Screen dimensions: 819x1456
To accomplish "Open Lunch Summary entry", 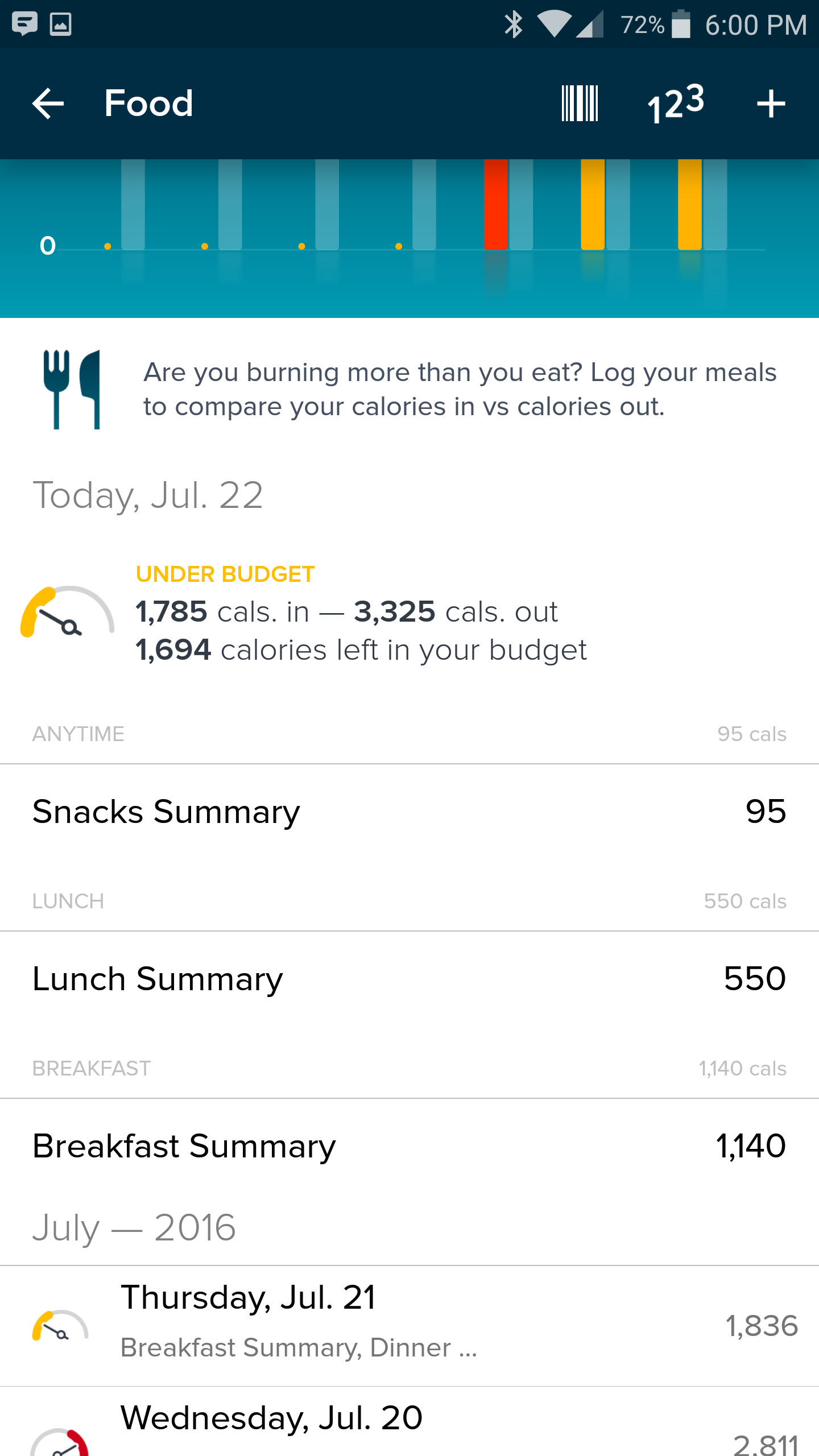I will pyautogui.click(x=409, y=979).
